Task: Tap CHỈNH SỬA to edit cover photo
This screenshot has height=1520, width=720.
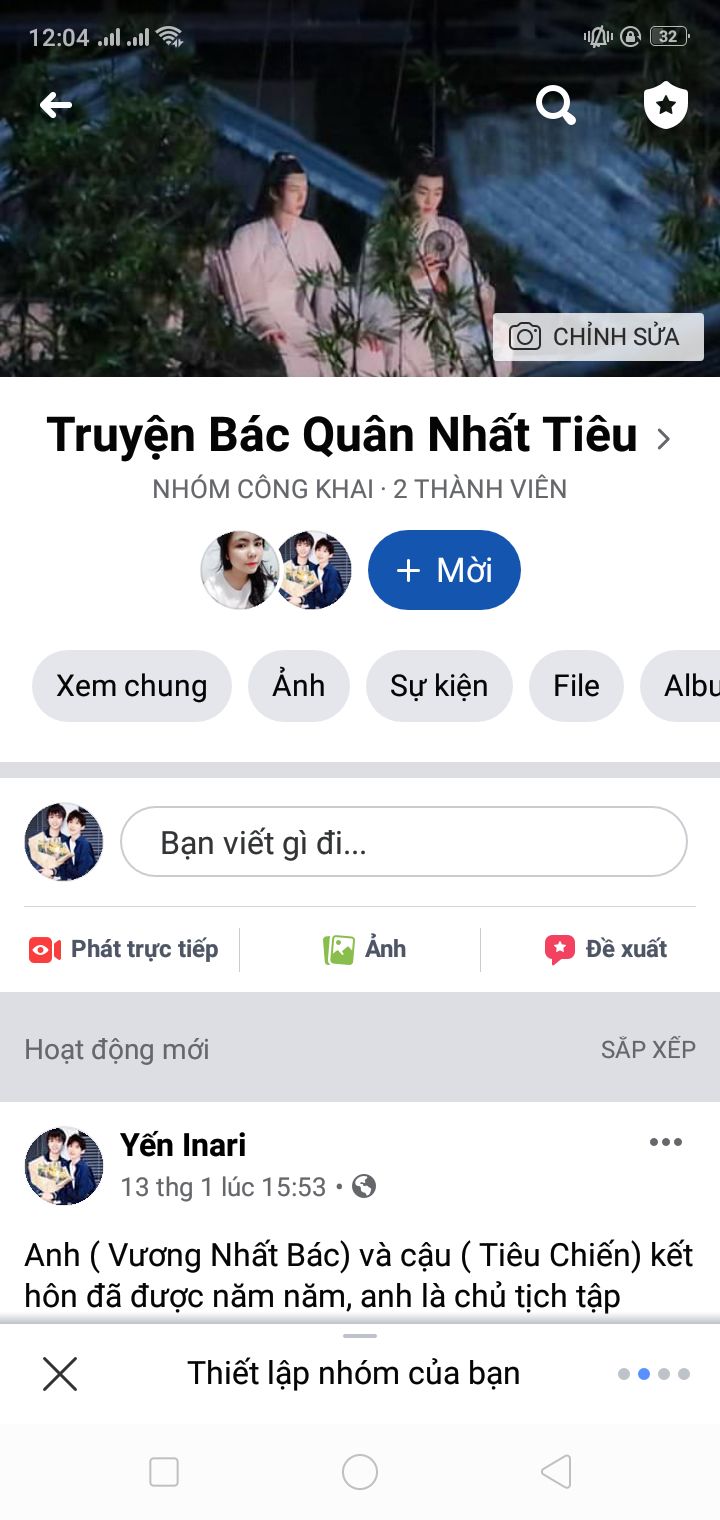Action: click(598, 337)
